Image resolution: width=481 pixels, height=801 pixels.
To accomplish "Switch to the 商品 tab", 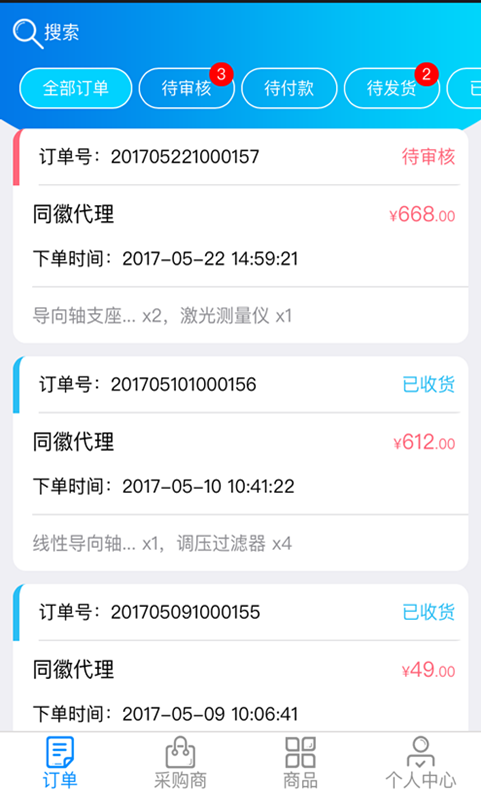I will [x=300, y=763].
